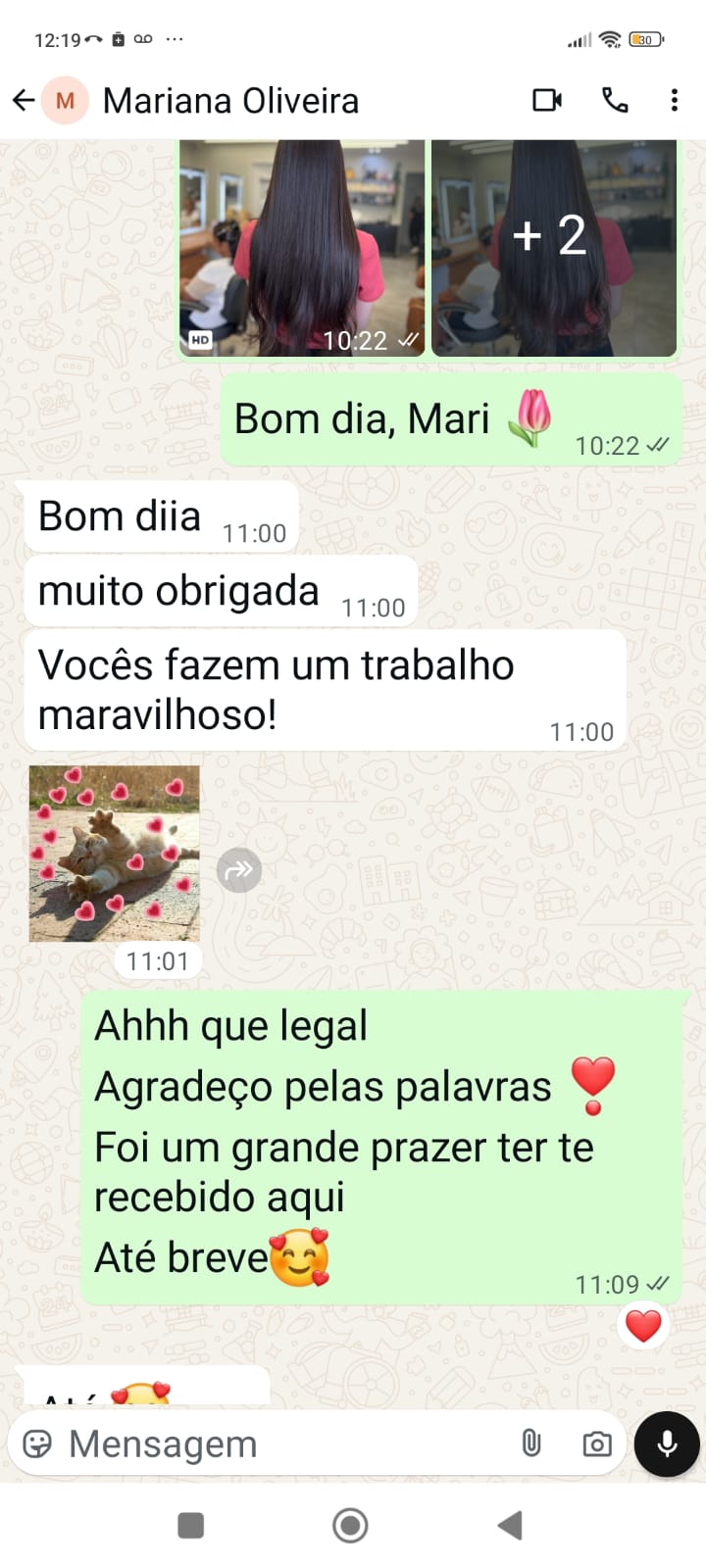Viewport: 706px width, 1568px height.
Task: Go to the system home screen
Action: tap(350, 1526)
